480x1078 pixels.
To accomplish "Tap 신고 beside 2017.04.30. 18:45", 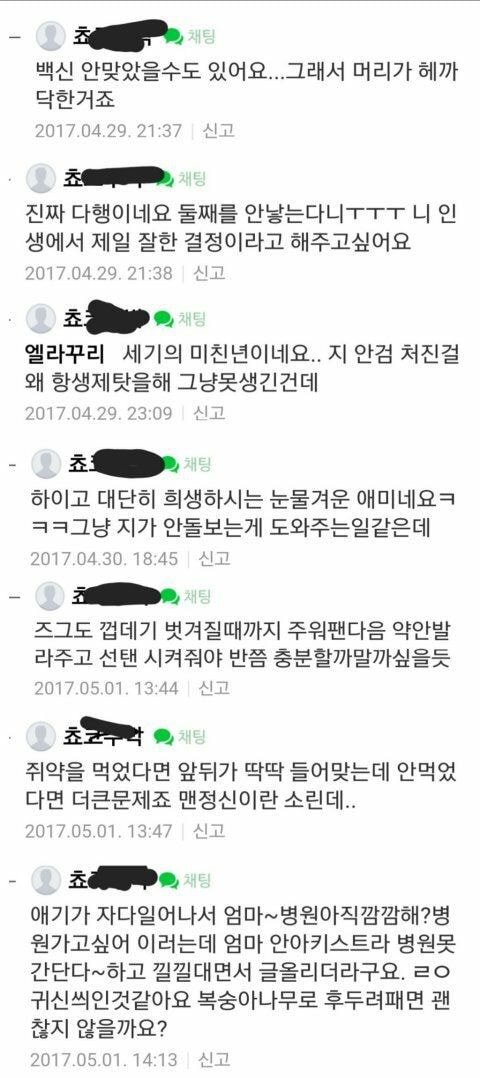I will click(214, 558).
